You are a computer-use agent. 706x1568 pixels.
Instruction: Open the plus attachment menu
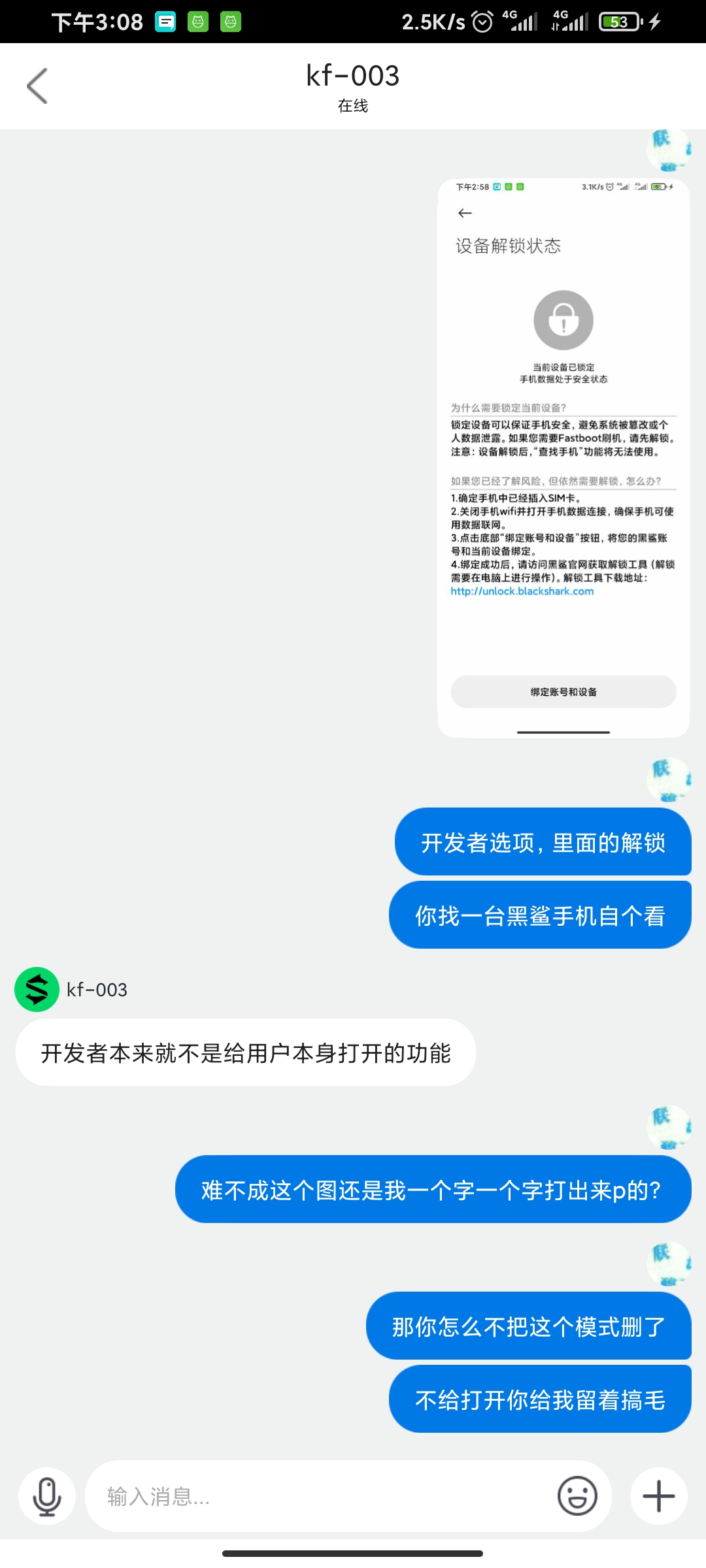coord(659,1496)
